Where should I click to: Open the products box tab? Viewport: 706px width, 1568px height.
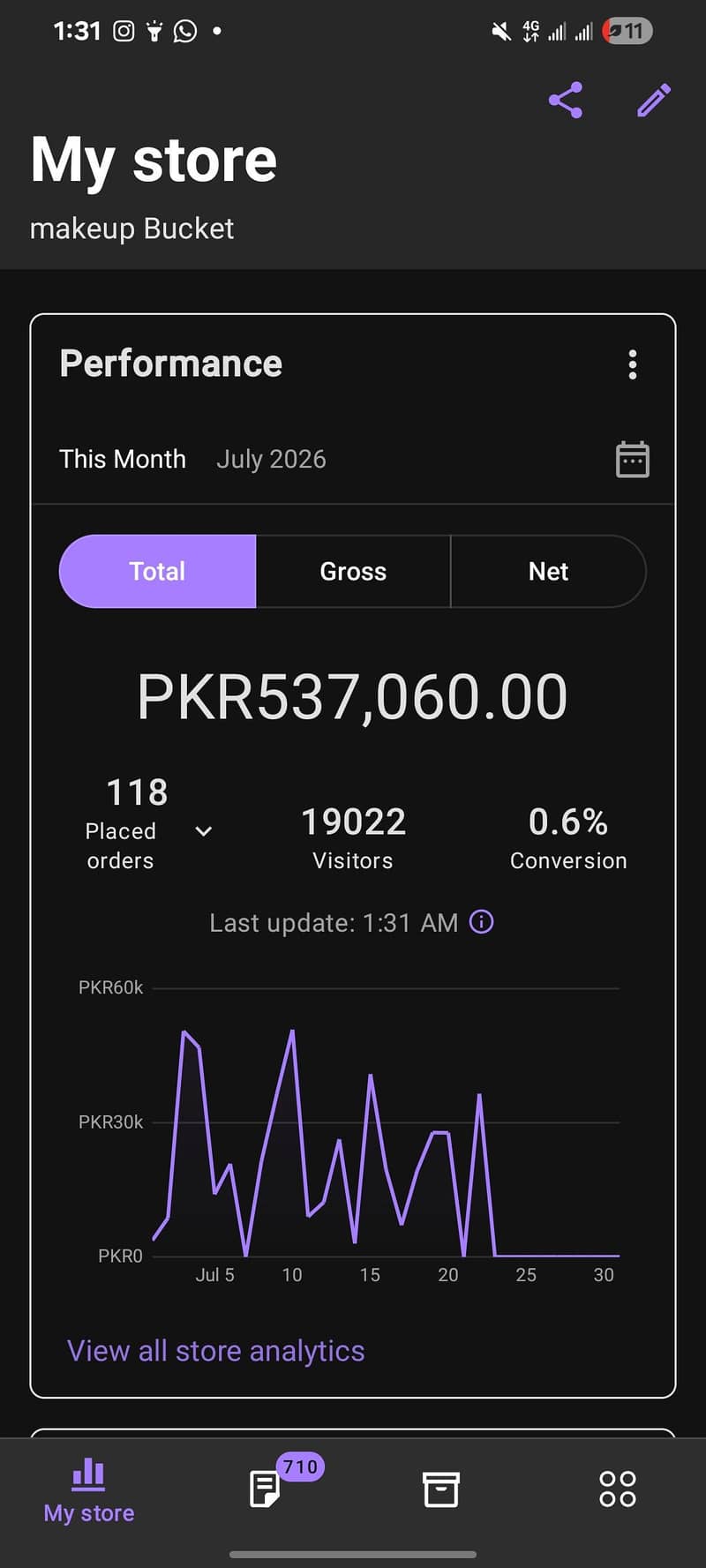[441, 1489]
